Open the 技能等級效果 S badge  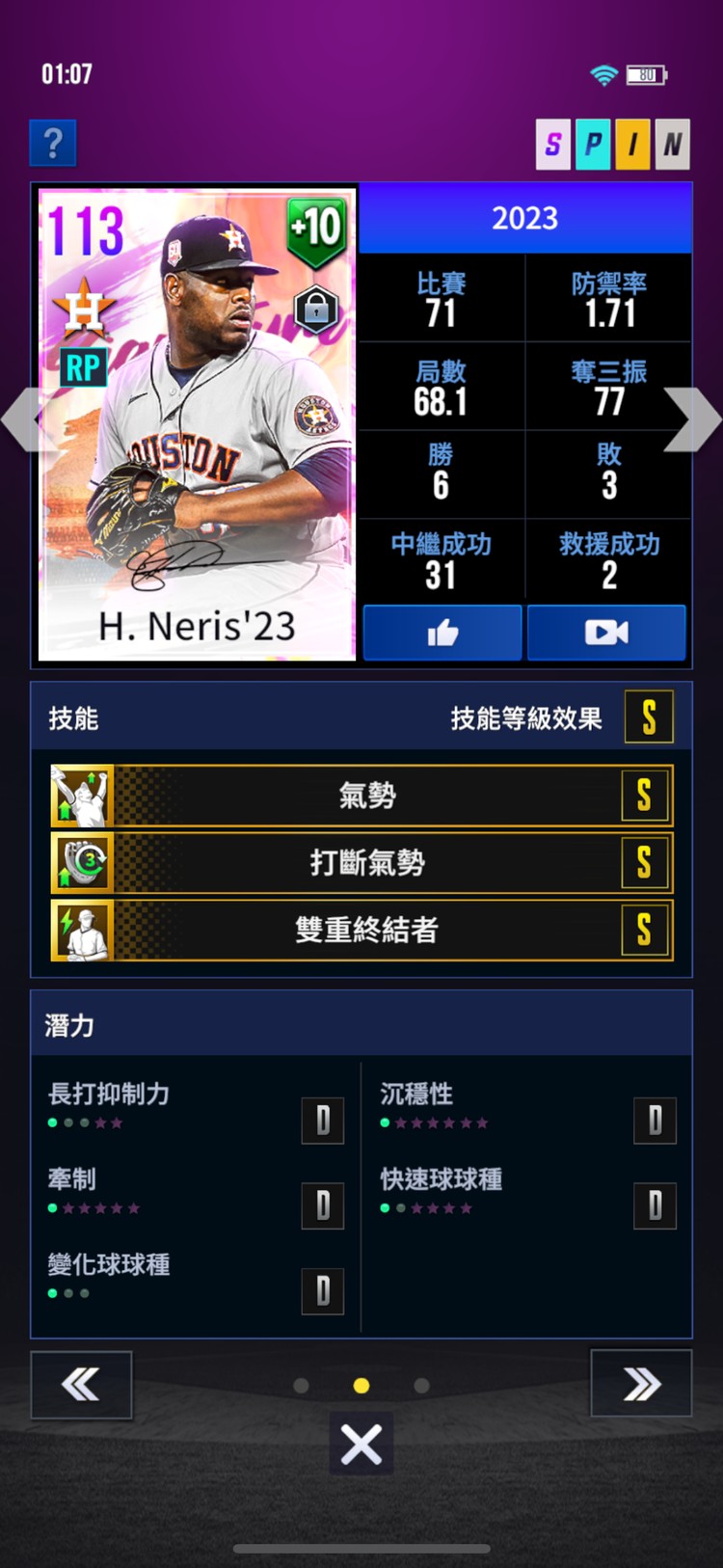coord(648,717)
